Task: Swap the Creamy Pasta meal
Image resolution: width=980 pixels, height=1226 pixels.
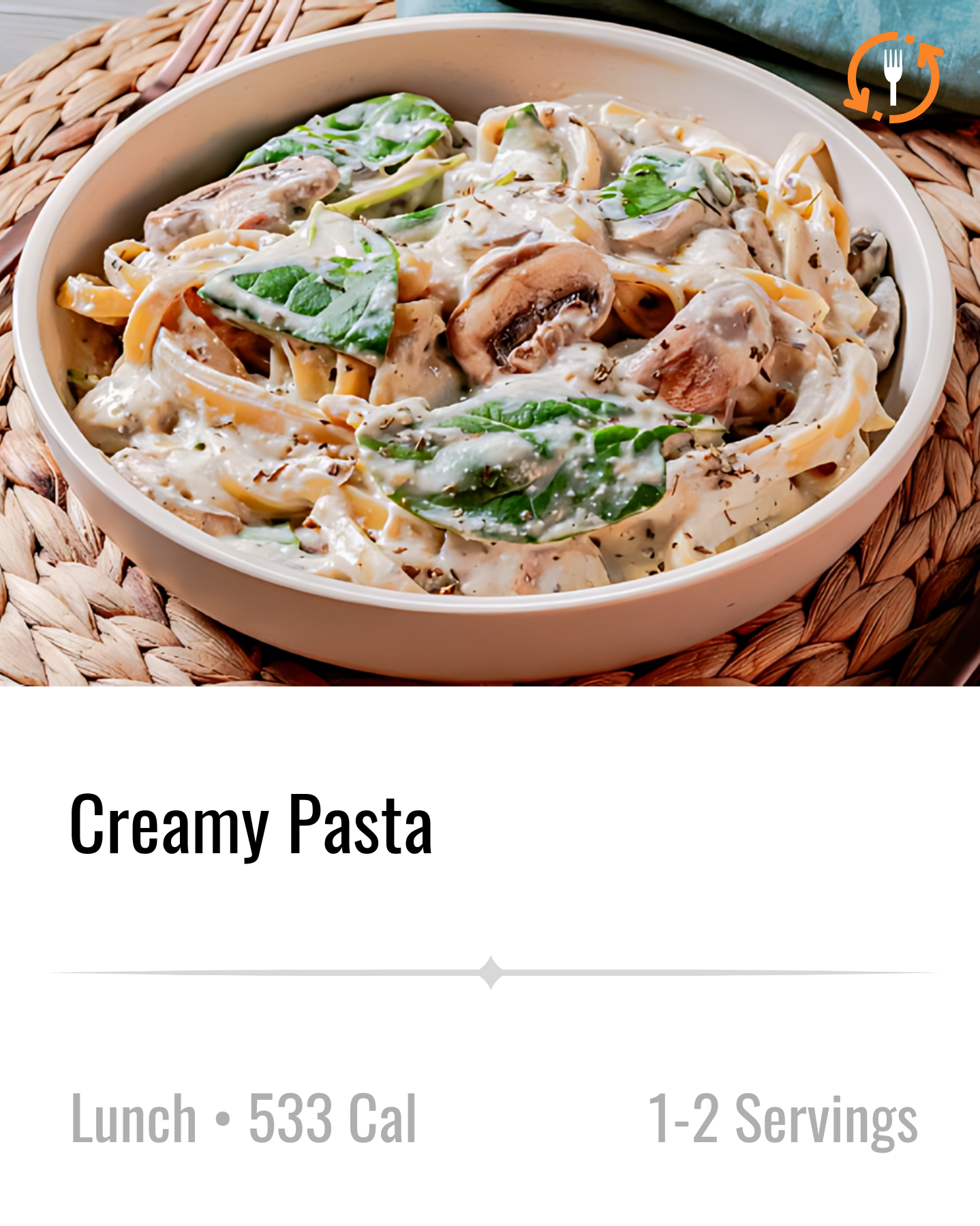Action: coord(893,77)
